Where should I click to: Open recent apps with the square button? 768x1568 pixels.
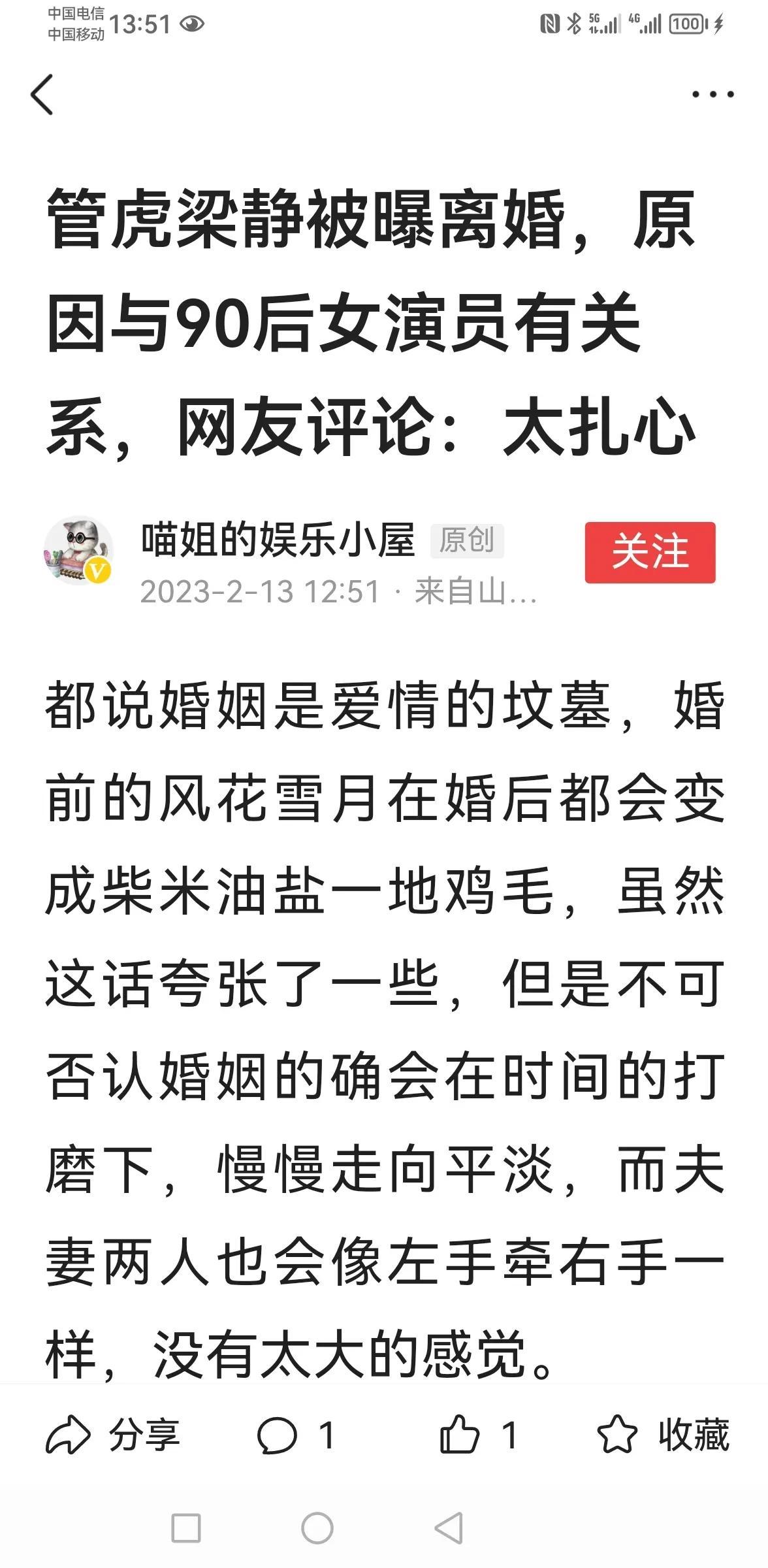click(x=186, y=1528)
